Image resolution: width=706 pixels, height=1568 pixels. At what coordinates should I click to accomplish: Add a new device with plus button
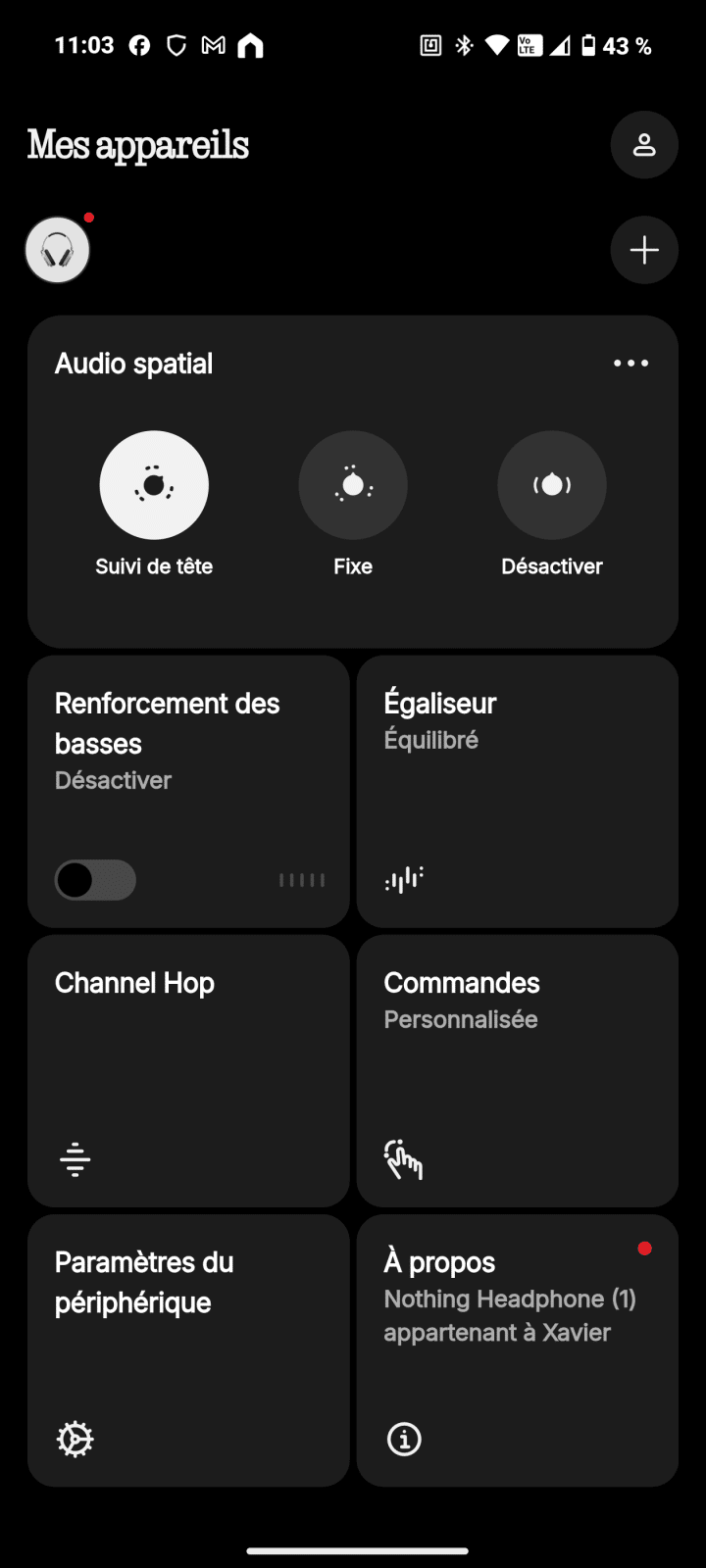644,250
